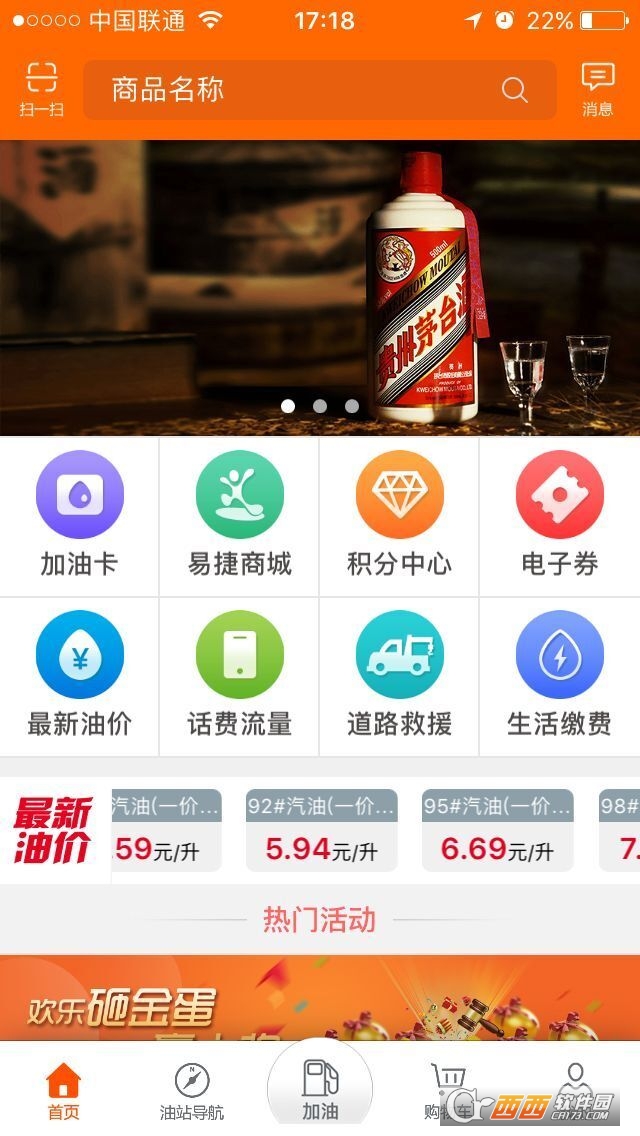Request 道路救援 roadside assistance
The image size is (640, 1136).
399,676
